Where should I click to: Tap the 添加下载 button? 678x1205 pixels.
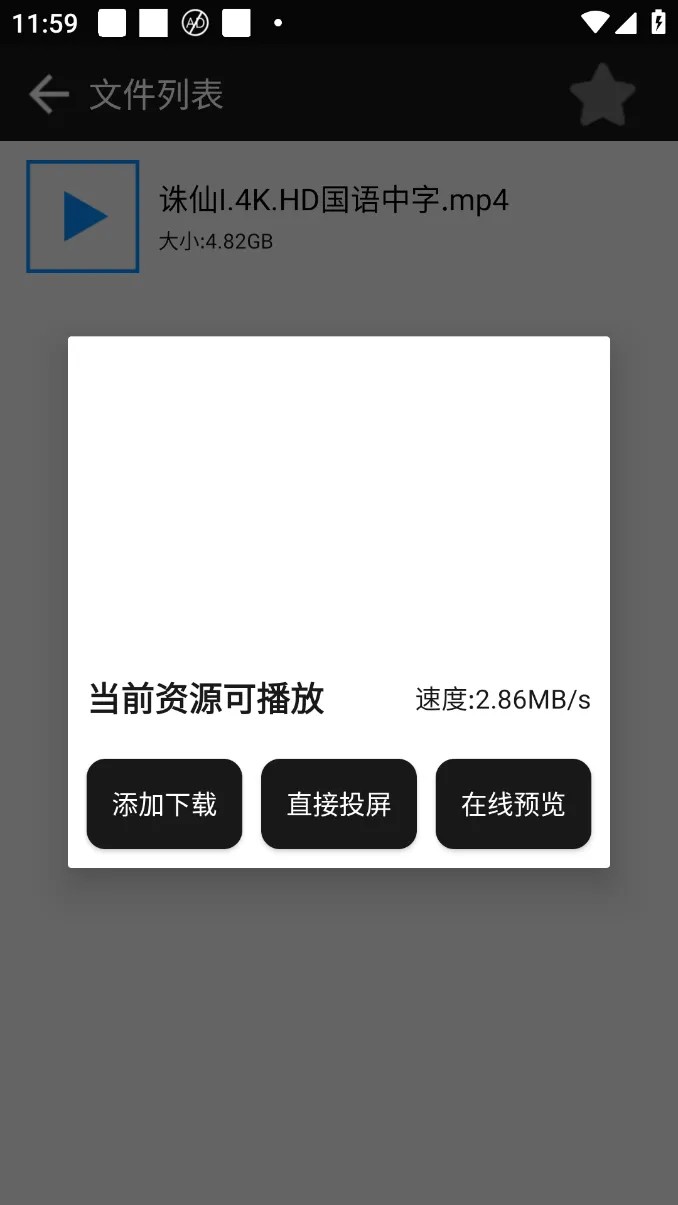click(164, 804)
